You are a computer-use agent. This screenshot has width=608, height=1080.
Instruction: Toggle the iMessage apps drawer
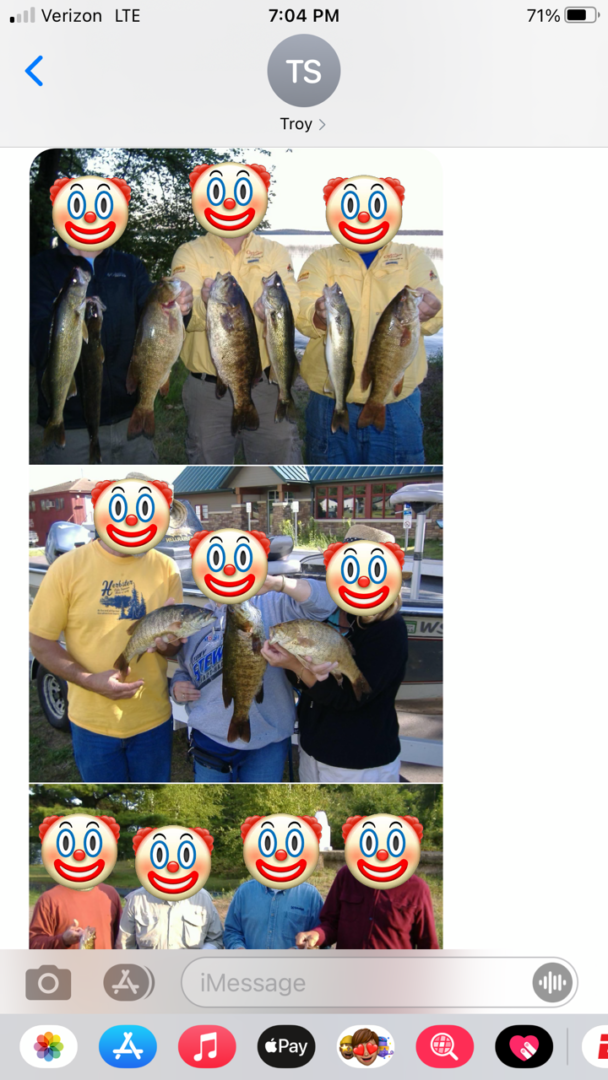128,983
